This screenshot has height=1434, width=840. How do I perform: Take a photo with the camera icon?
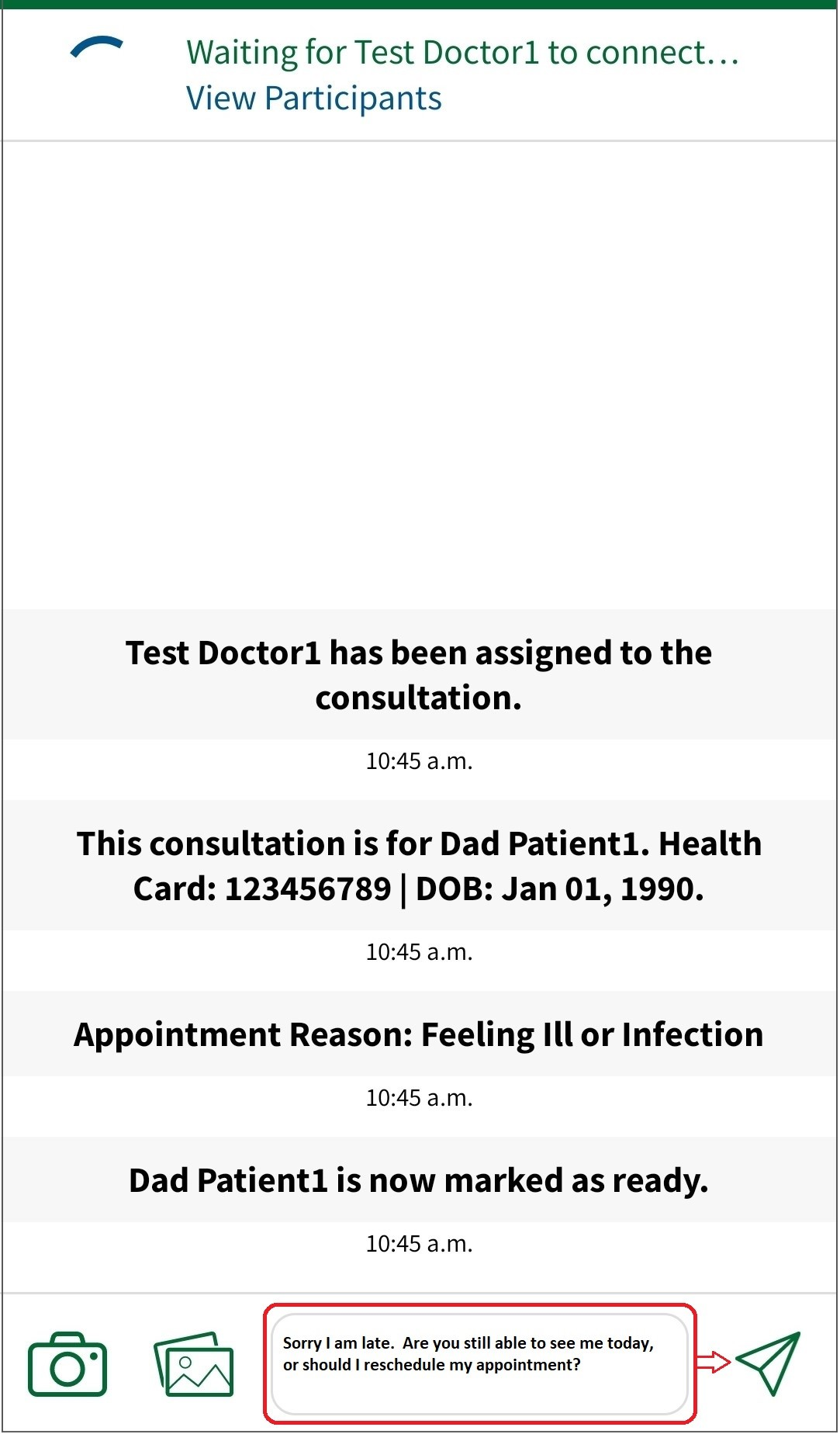67,1363
